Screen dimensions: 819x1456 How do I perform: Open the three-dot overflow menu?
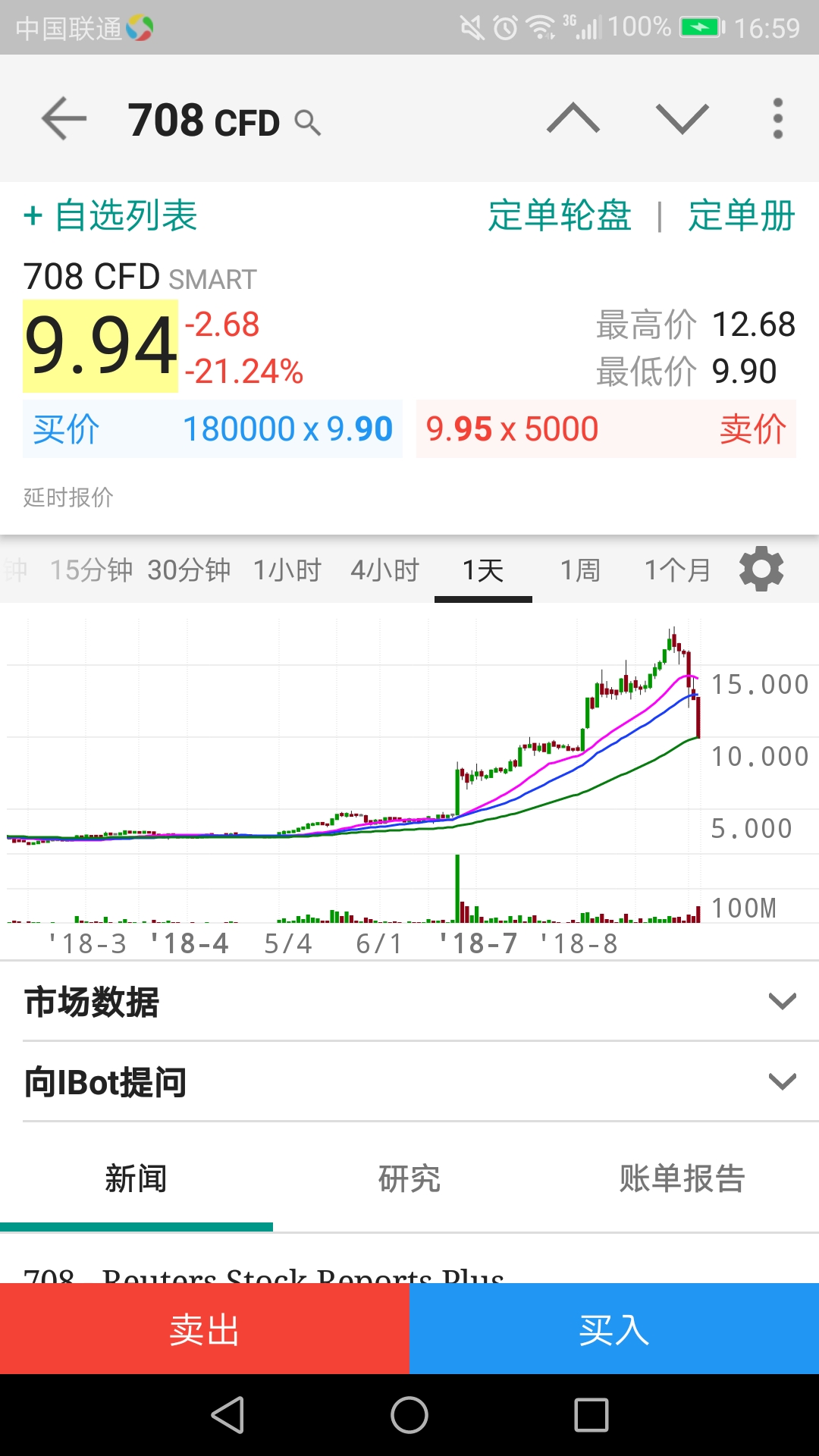pyautogui.click(x=777, y=119)
